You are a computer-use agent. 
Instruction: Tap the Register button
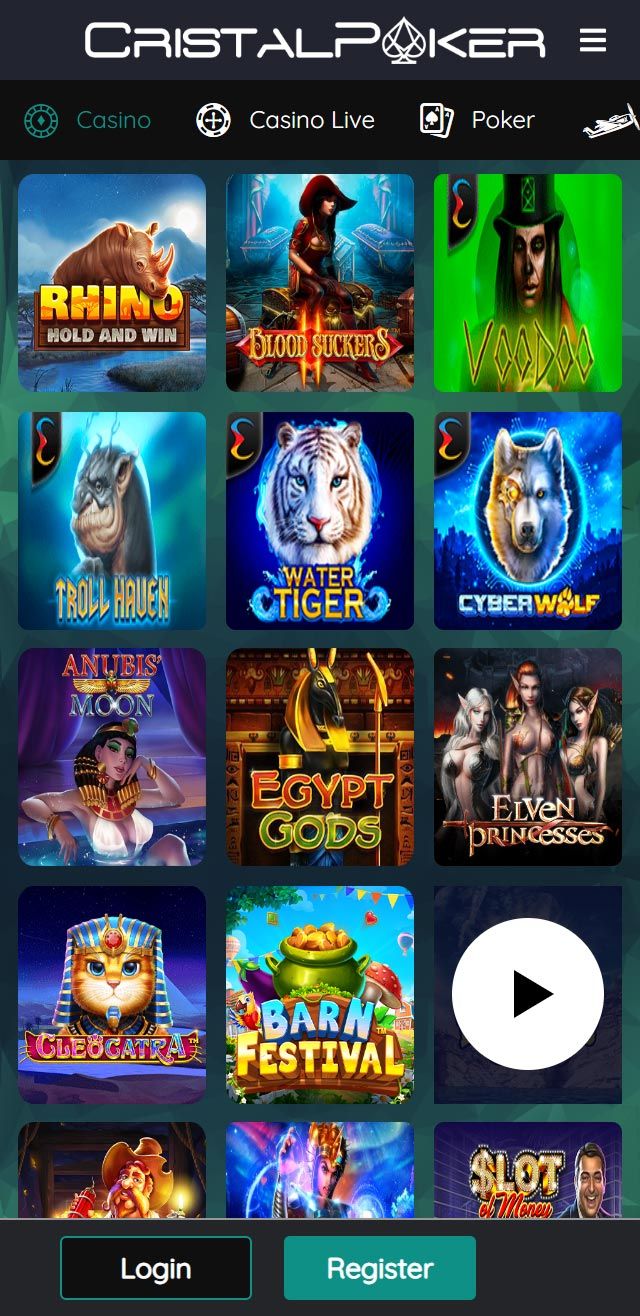380,1268
